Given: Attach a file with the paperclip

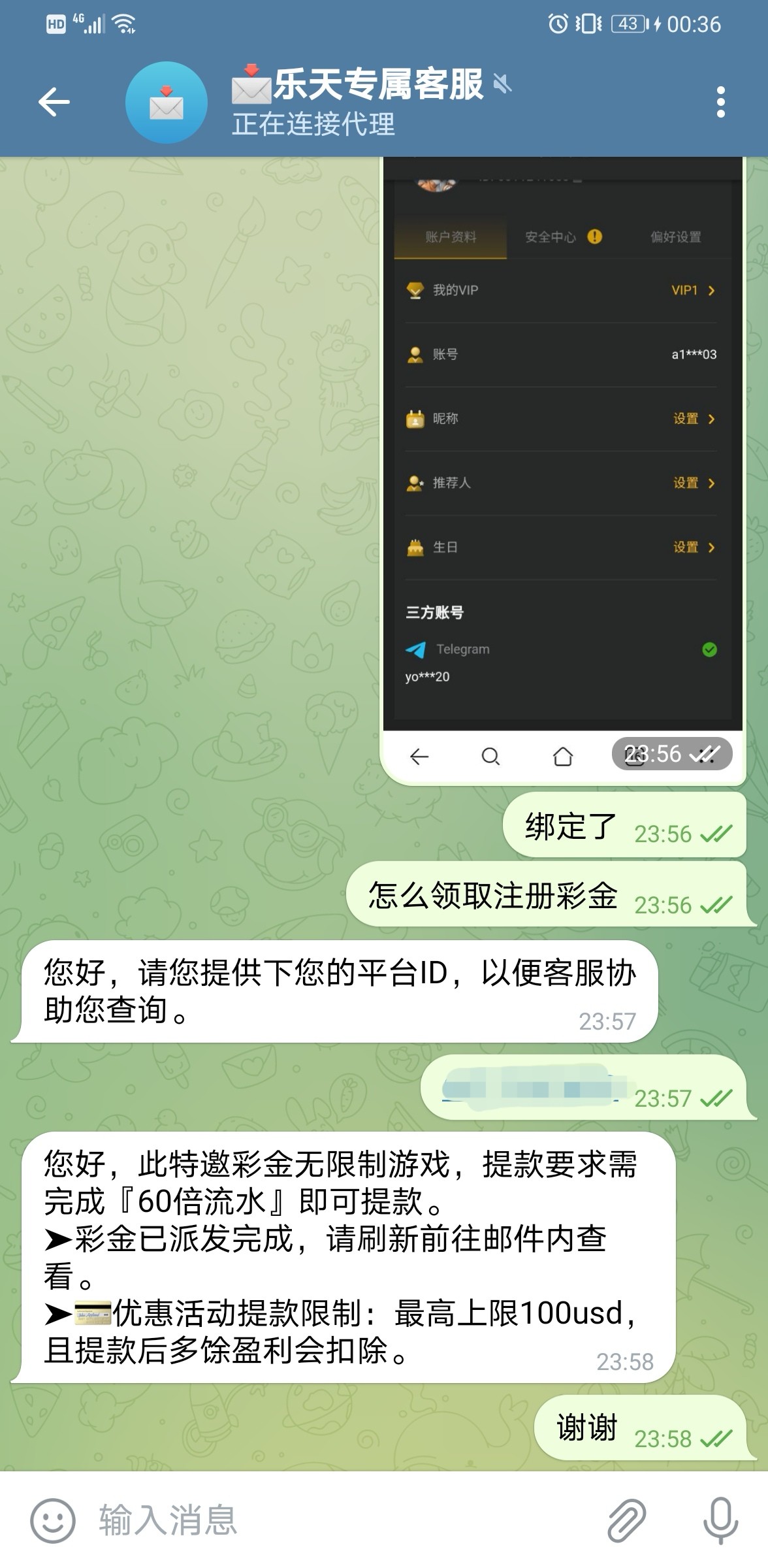Looking at the screenshot, I should (x=626, y=1520).
